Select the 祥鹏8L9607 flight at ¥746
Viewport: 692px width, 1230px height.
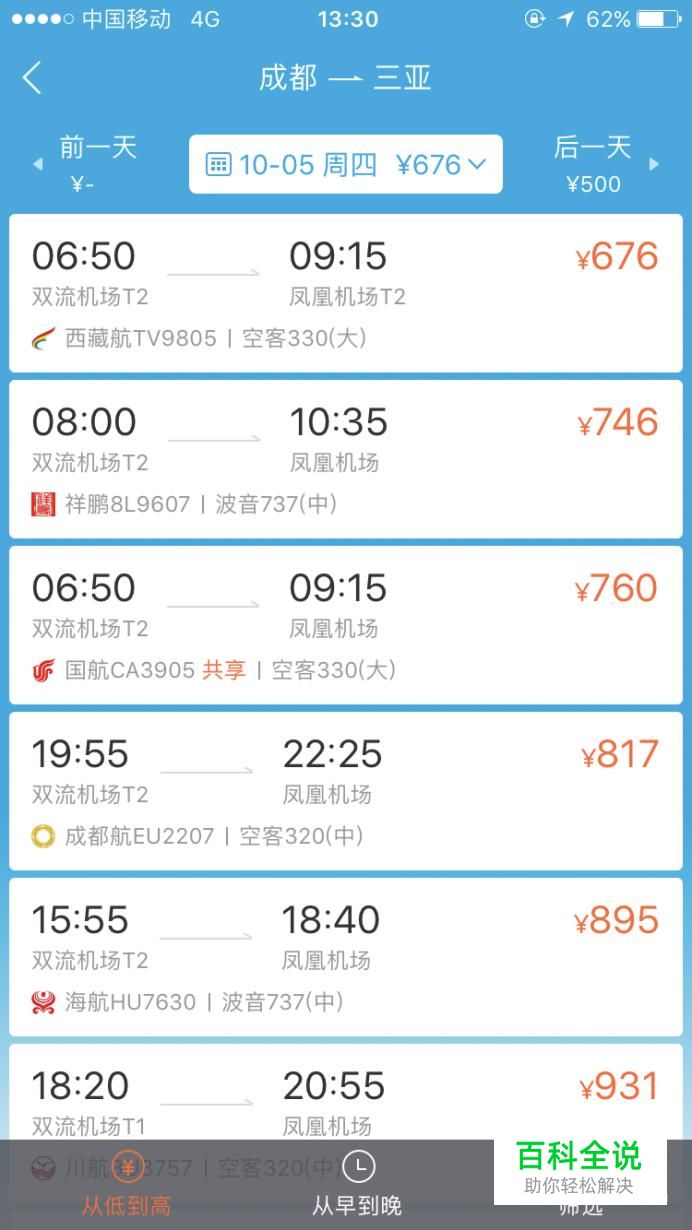click(346, 459)
